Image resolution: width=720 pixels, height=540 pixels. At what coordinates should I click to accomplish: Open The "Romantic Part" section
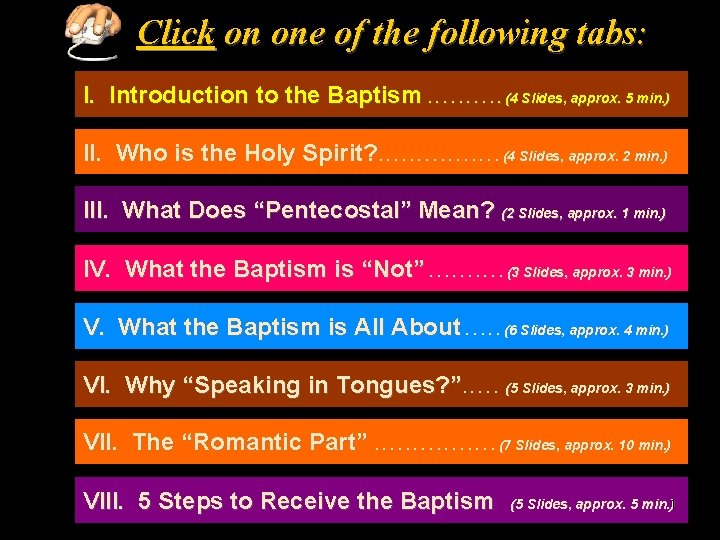(381, 441)
